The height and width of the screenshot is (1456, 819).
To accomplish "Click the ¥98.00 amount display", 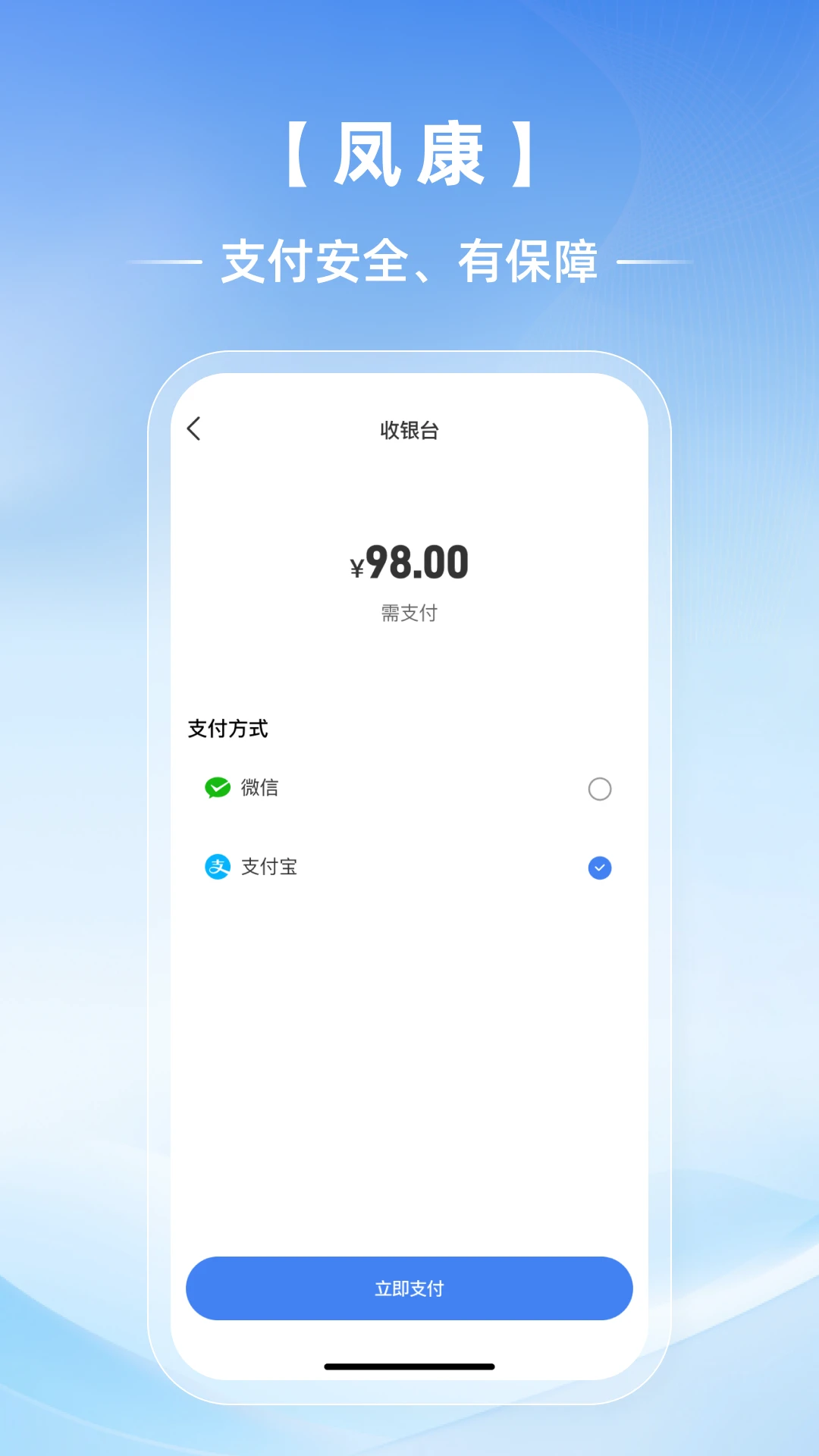I will (409, 561).
